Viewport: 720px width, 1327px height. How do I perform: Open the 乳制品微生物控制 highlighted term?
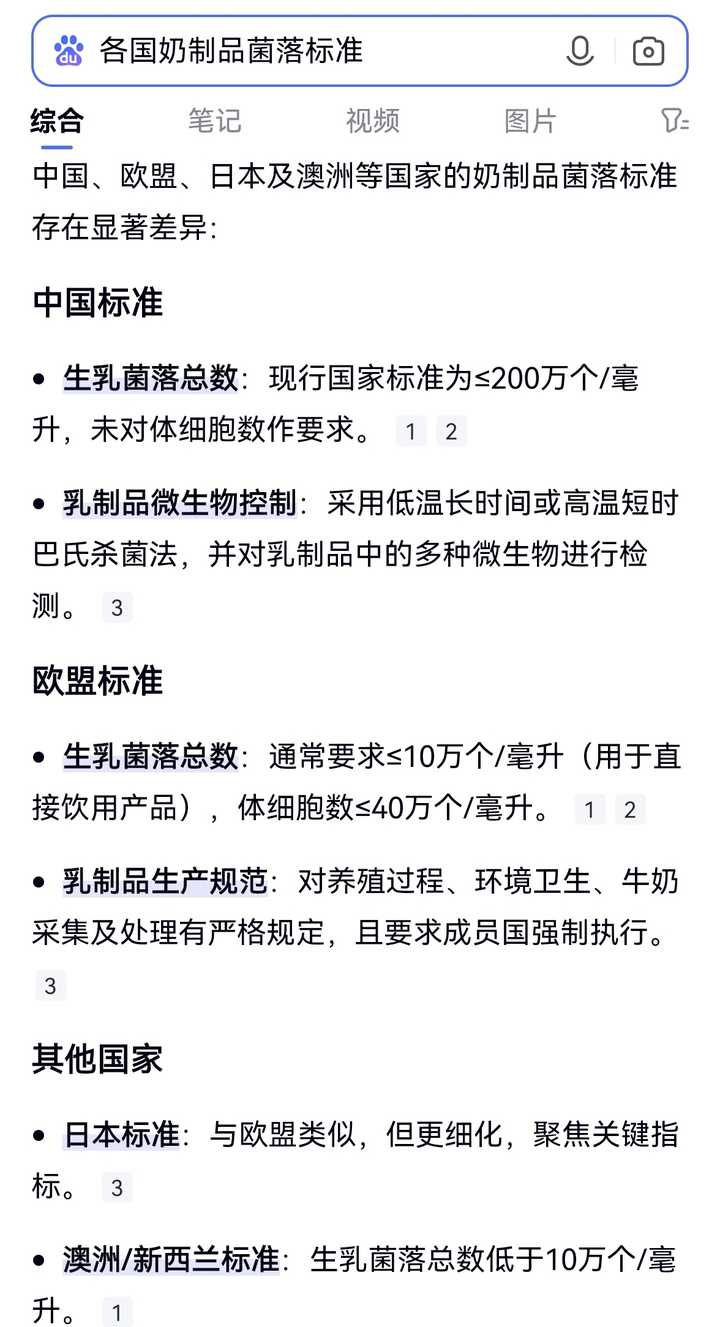point(179,503)
